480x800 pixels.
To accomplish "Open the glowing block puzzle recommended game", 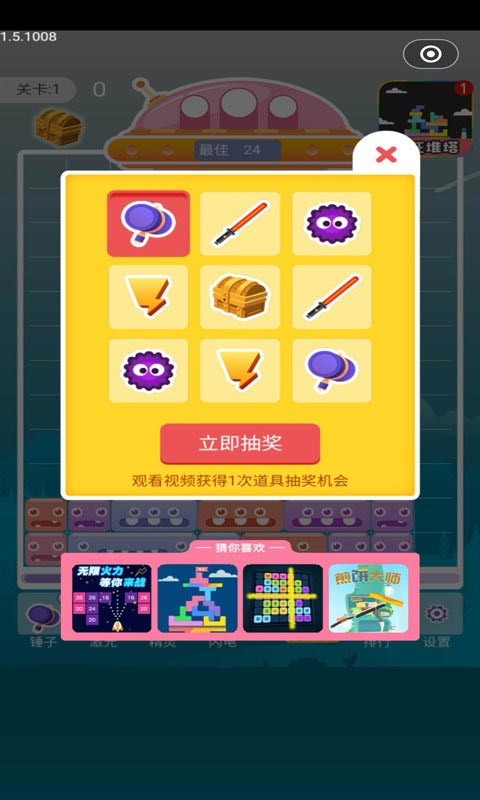I will [283, 598].
